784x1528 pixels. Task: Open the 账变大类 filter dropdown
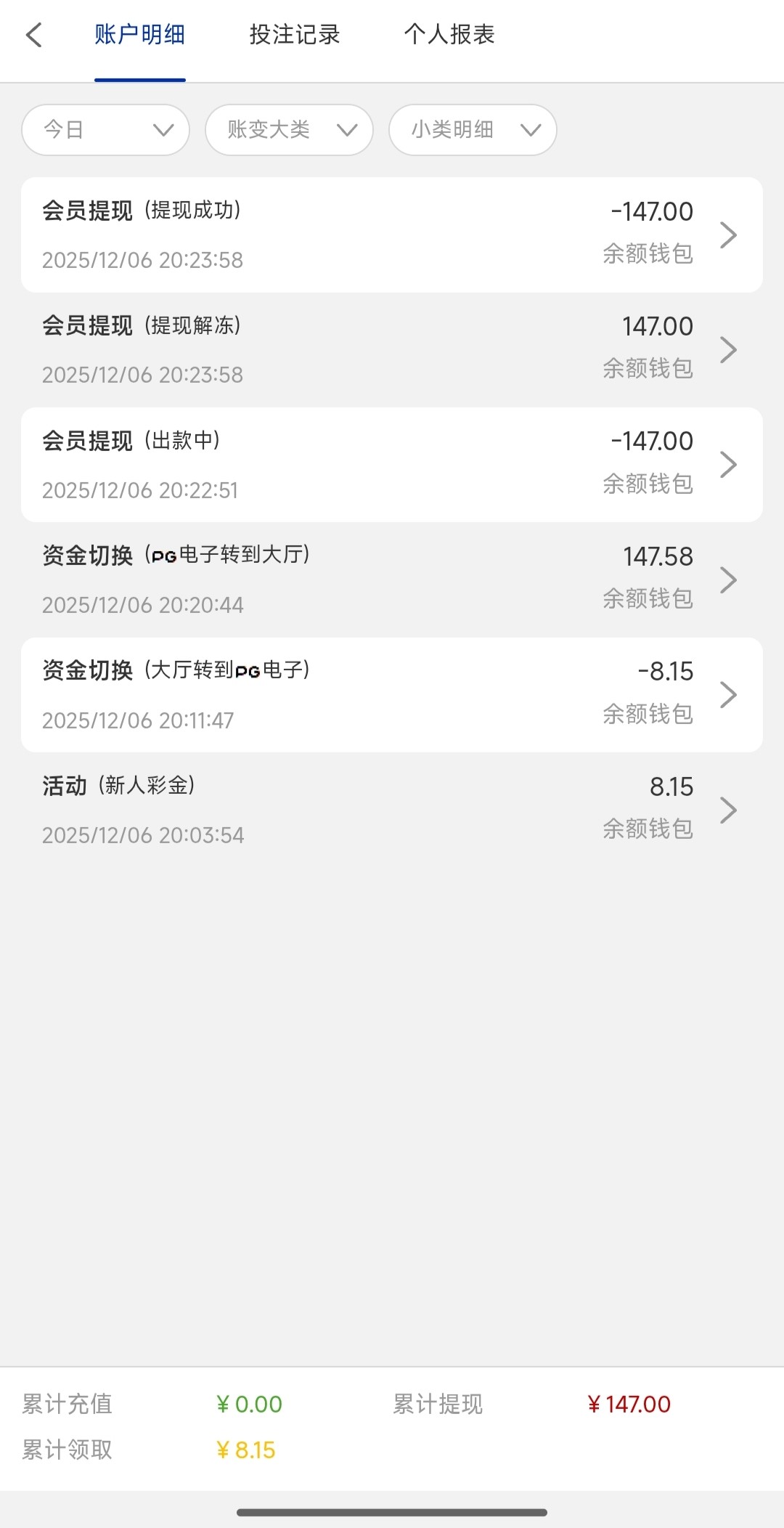[289, 130]
